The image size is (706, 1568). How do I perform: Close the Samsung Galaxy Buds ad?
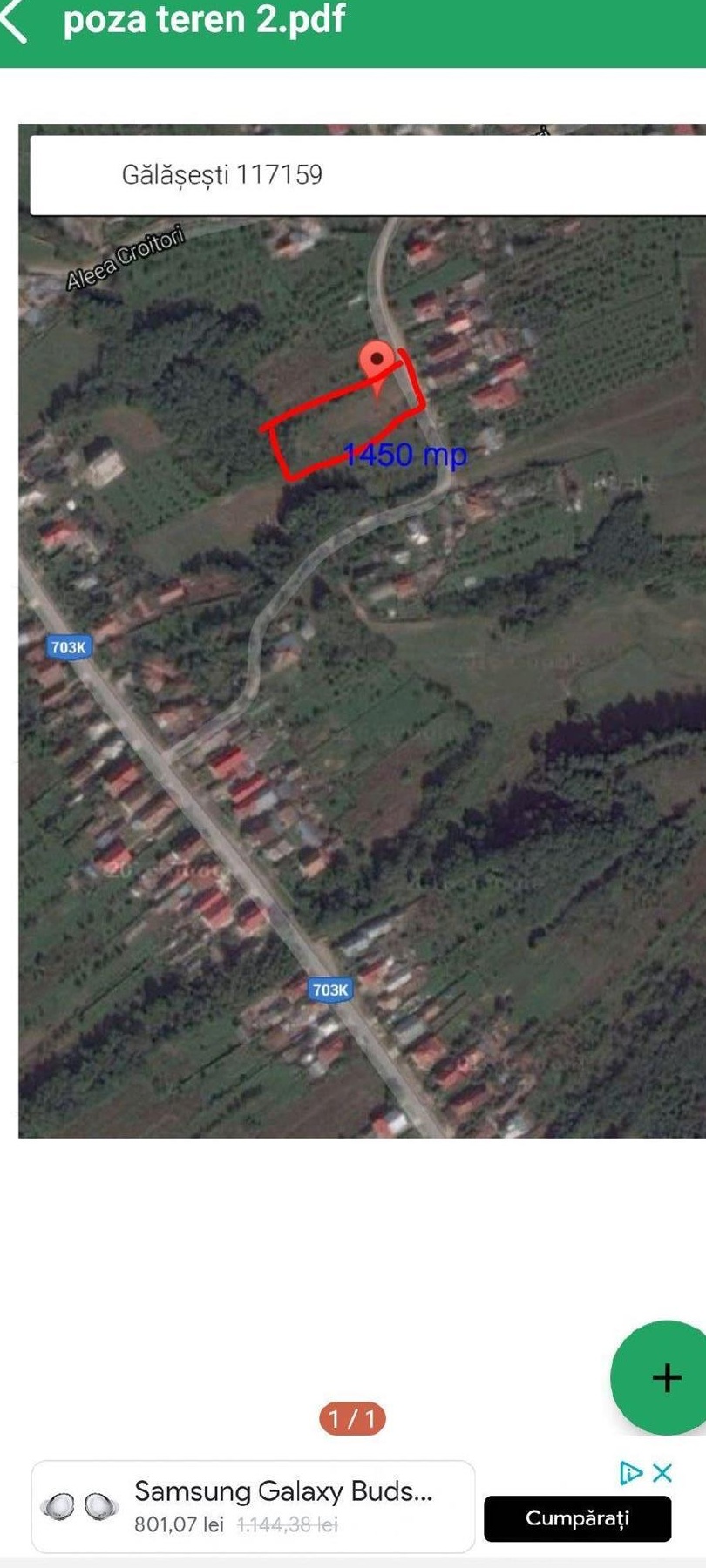[662, 1473]
